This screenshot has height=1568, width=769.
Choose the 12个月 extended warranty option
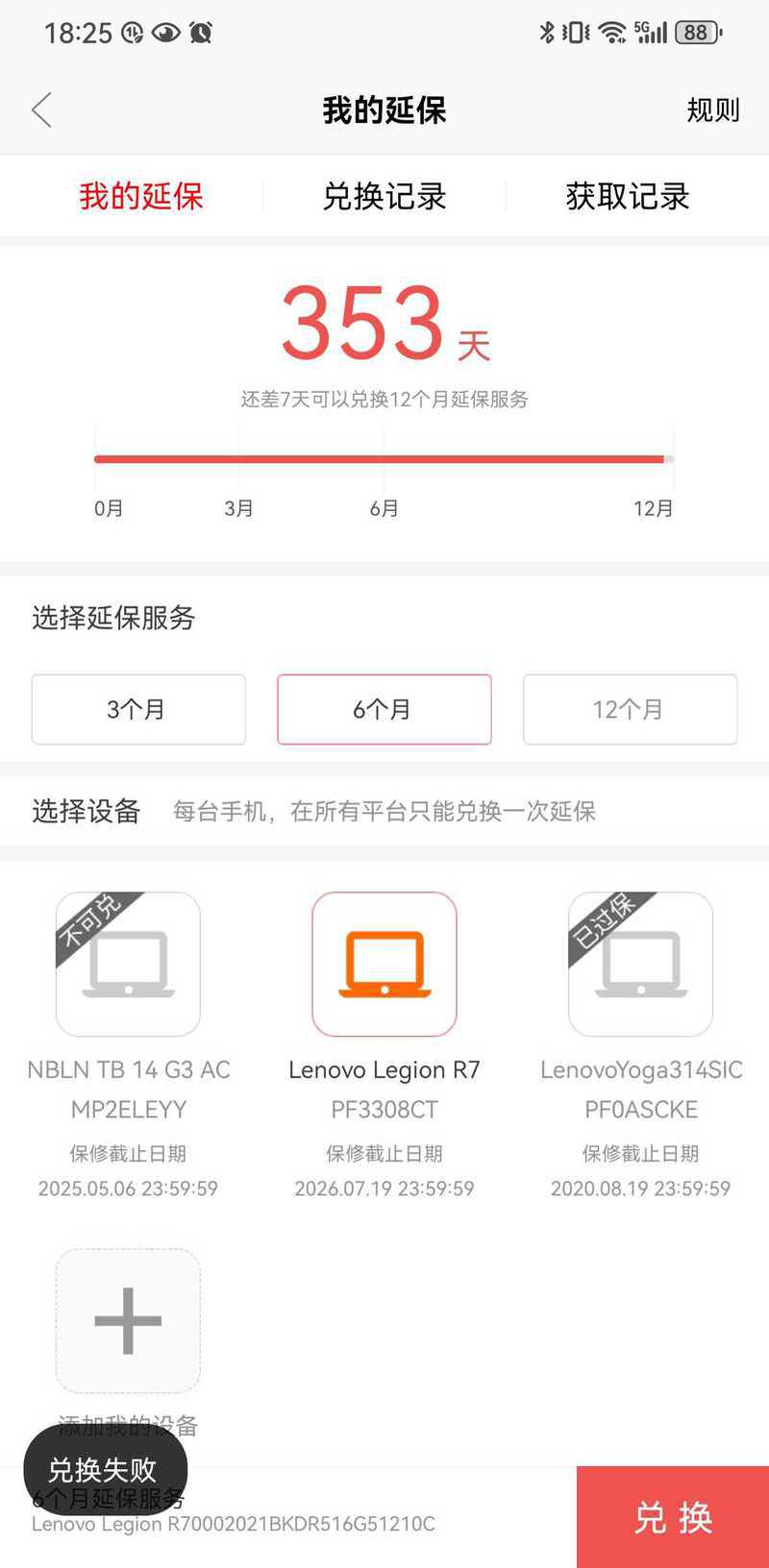[630, 709]
